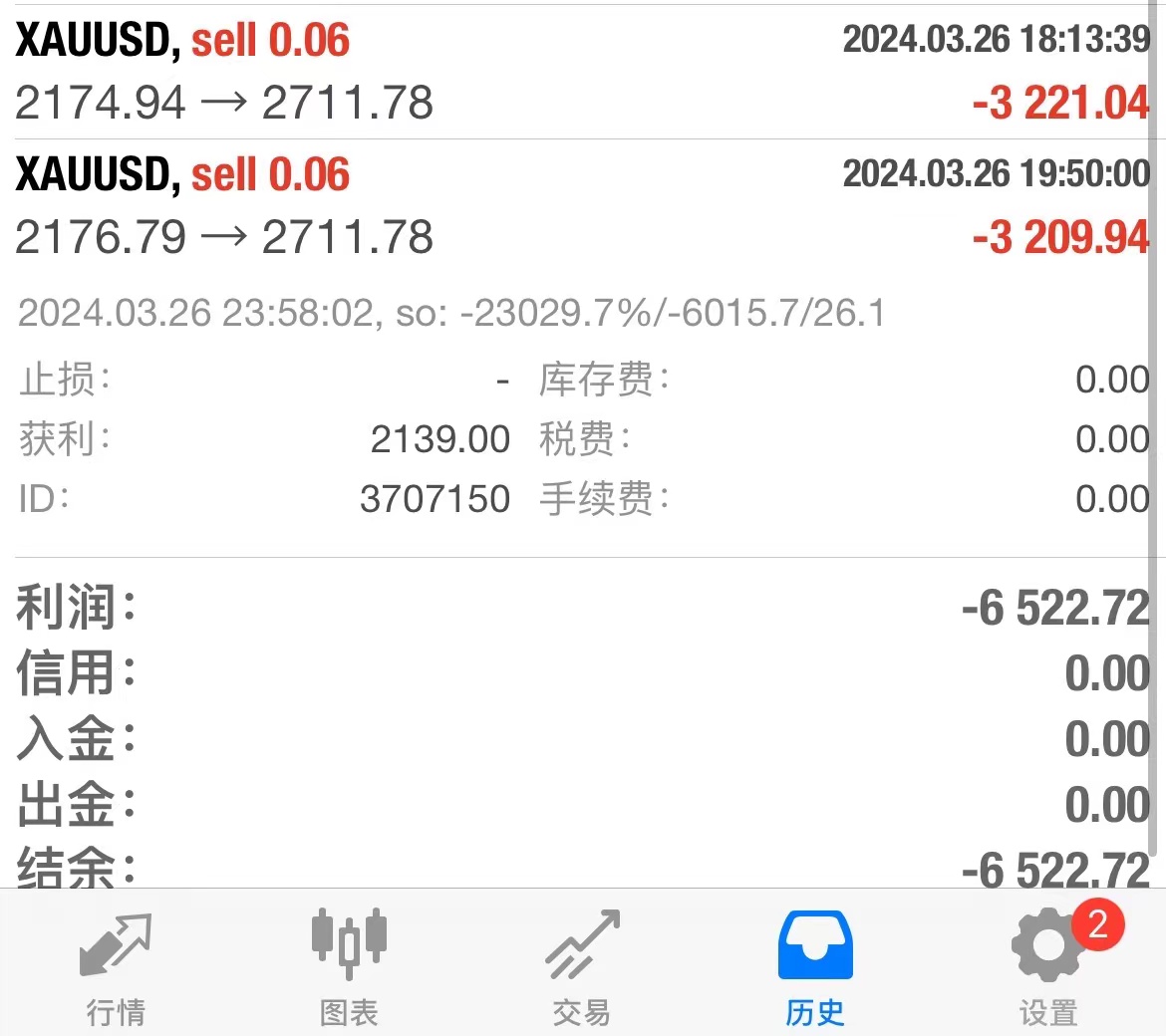
Task: Open the XAUUSD sell trade from 18:13:39
Action: coord(582,72)
